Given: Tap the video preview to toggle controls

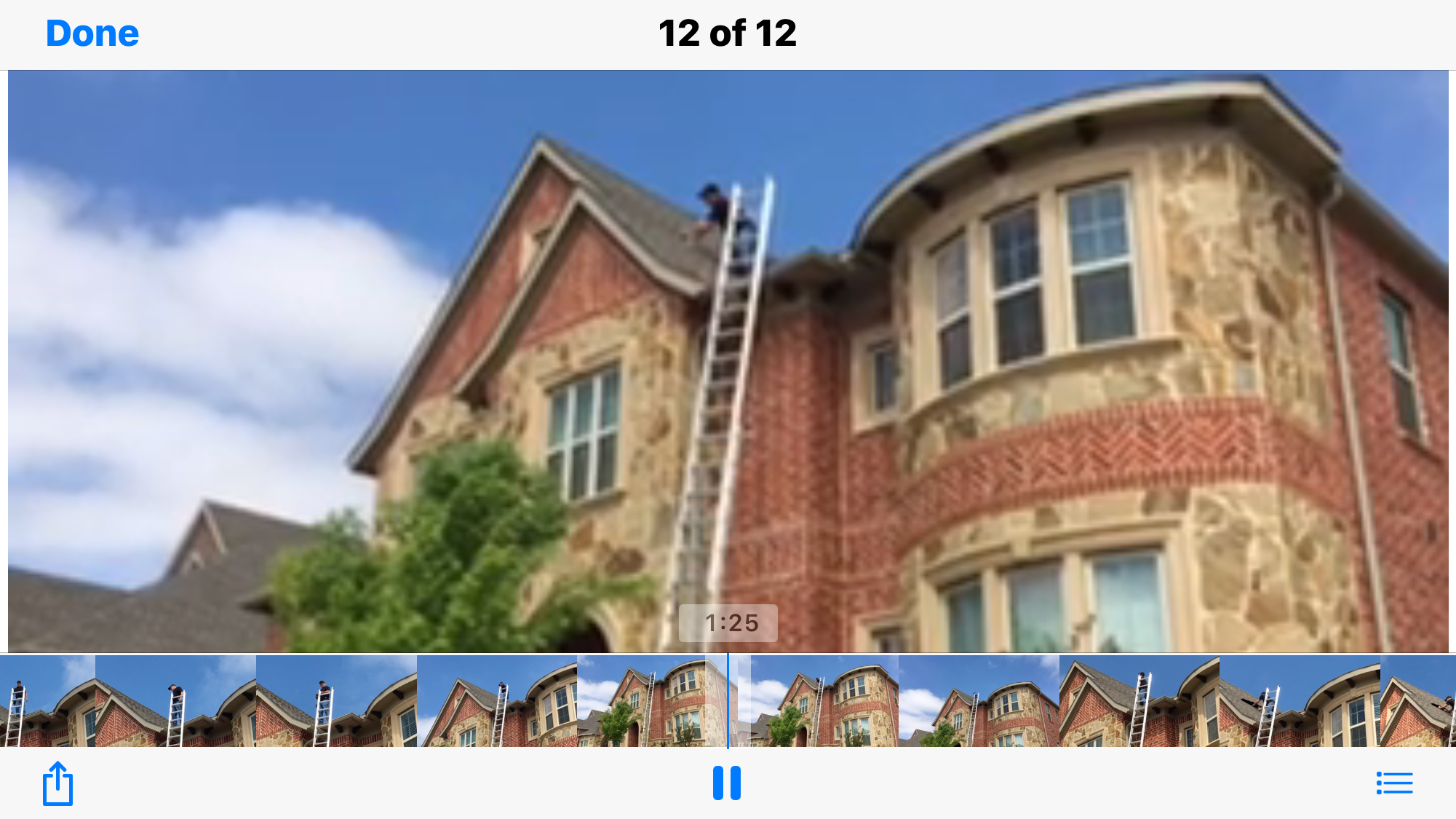Looking at the screenshot, I should (728, 361).
